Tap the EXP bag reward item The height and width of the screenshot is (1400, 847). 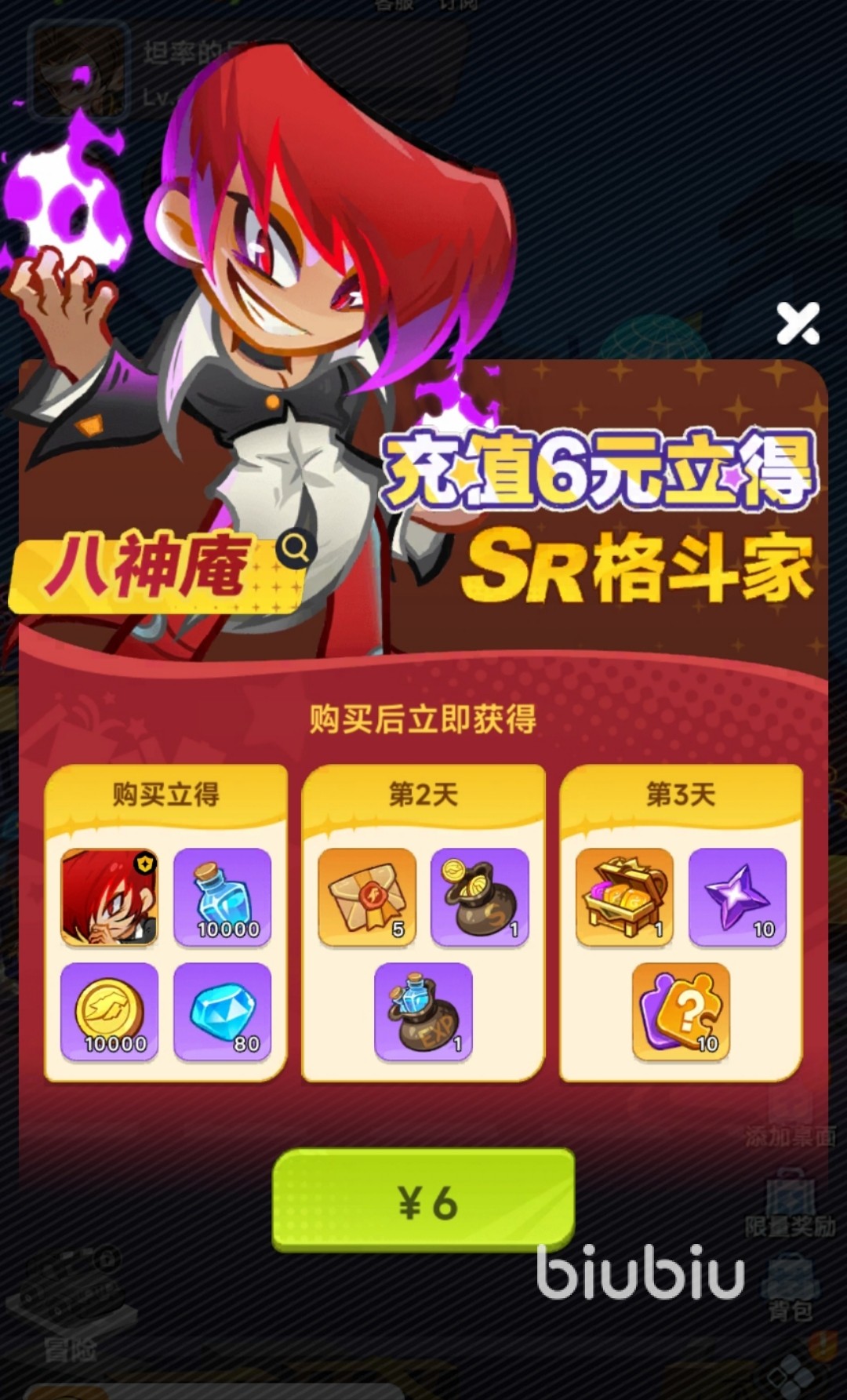point(423,1012)
